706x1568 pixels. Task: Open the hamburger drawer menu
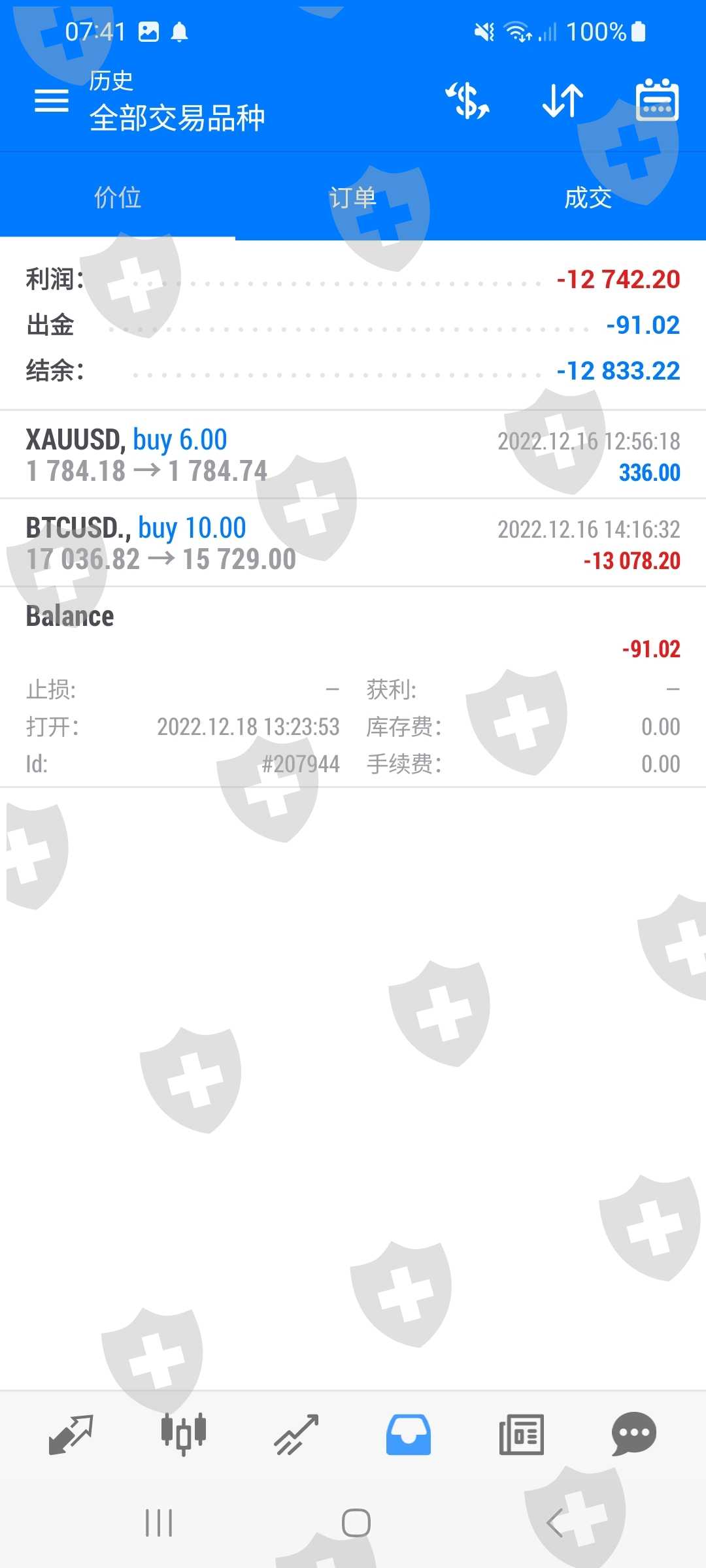pos(51,101)
